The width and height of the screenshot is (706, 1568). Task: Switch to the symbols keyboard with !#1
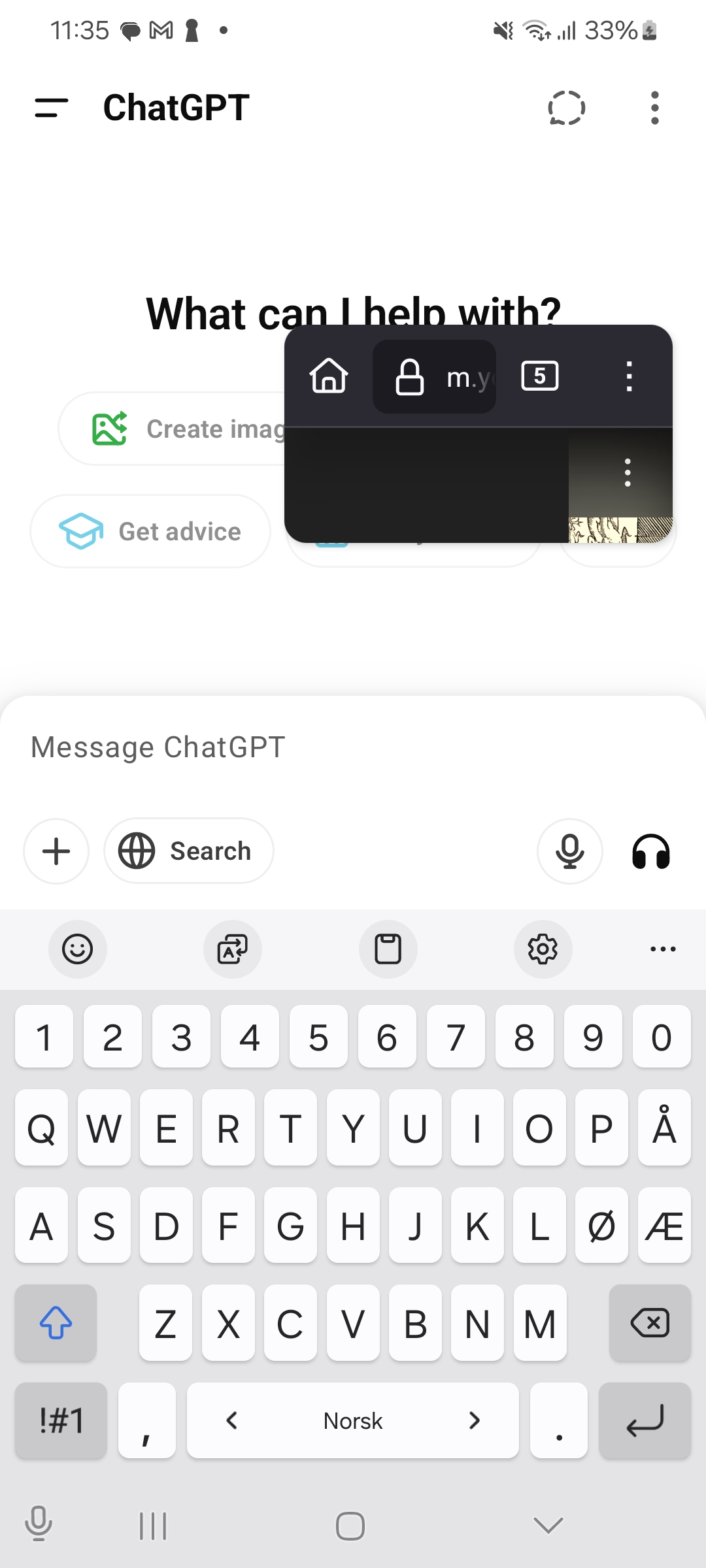tap(61, 1420)
